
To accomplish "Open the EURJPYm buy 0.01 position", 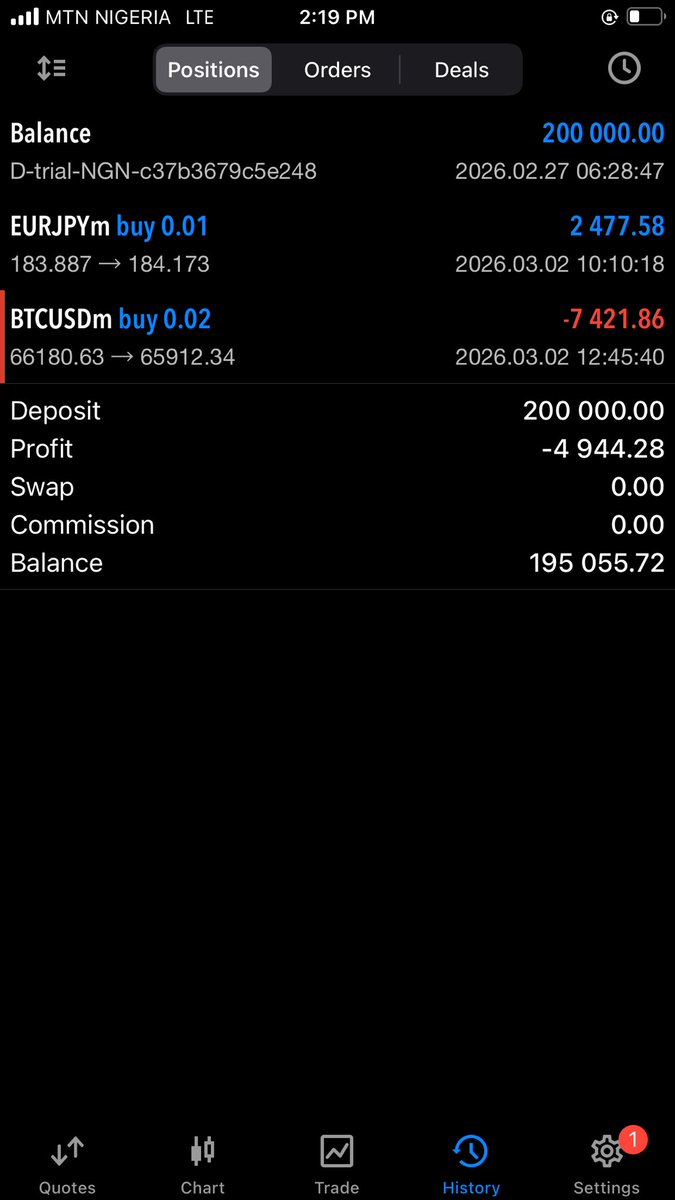I will pyautogui.click(x=337, y=244).
